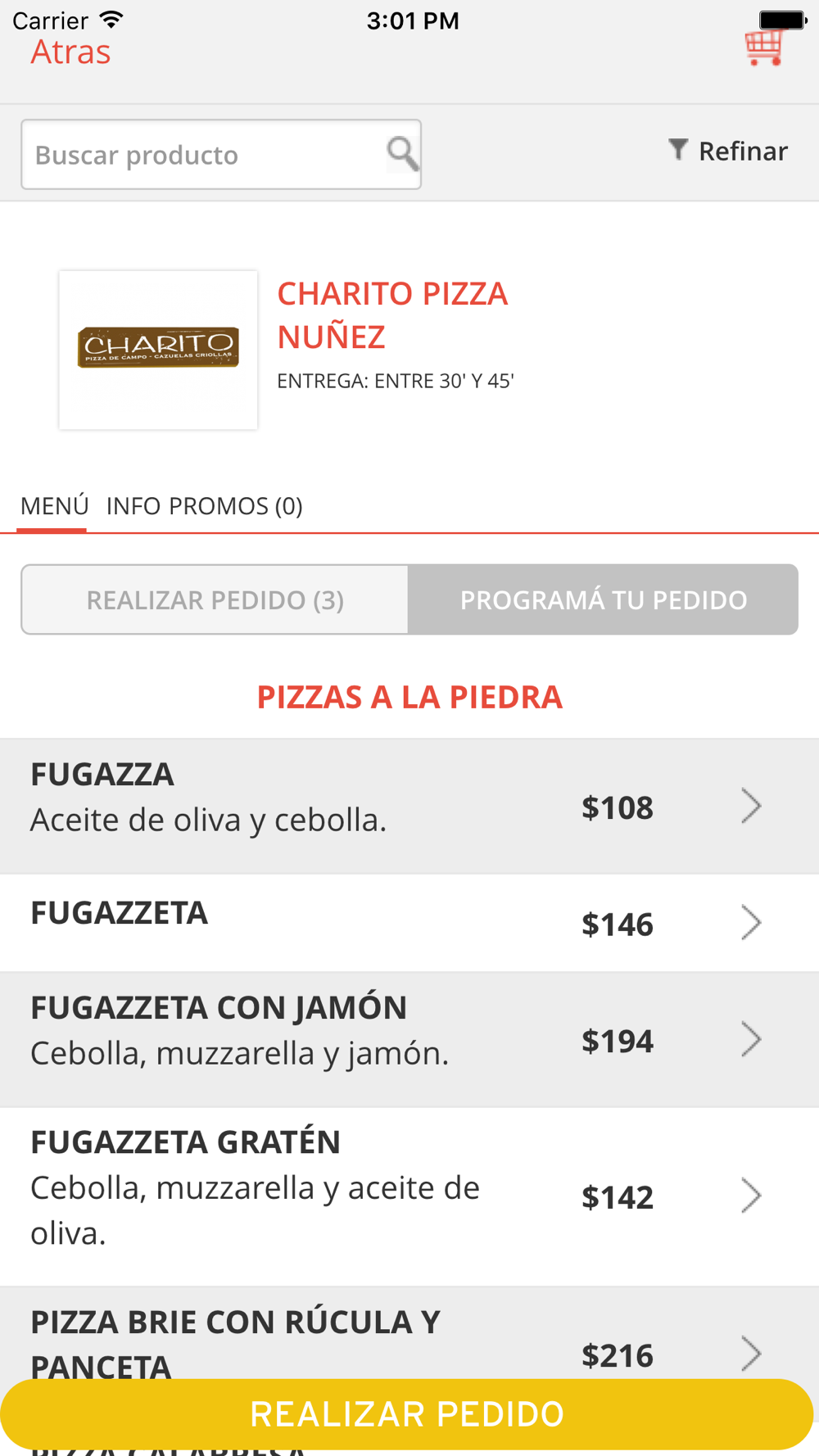Open the FUGAZZA pizza item
This screenshot has width=819, height=1456.
pos(409,807)
